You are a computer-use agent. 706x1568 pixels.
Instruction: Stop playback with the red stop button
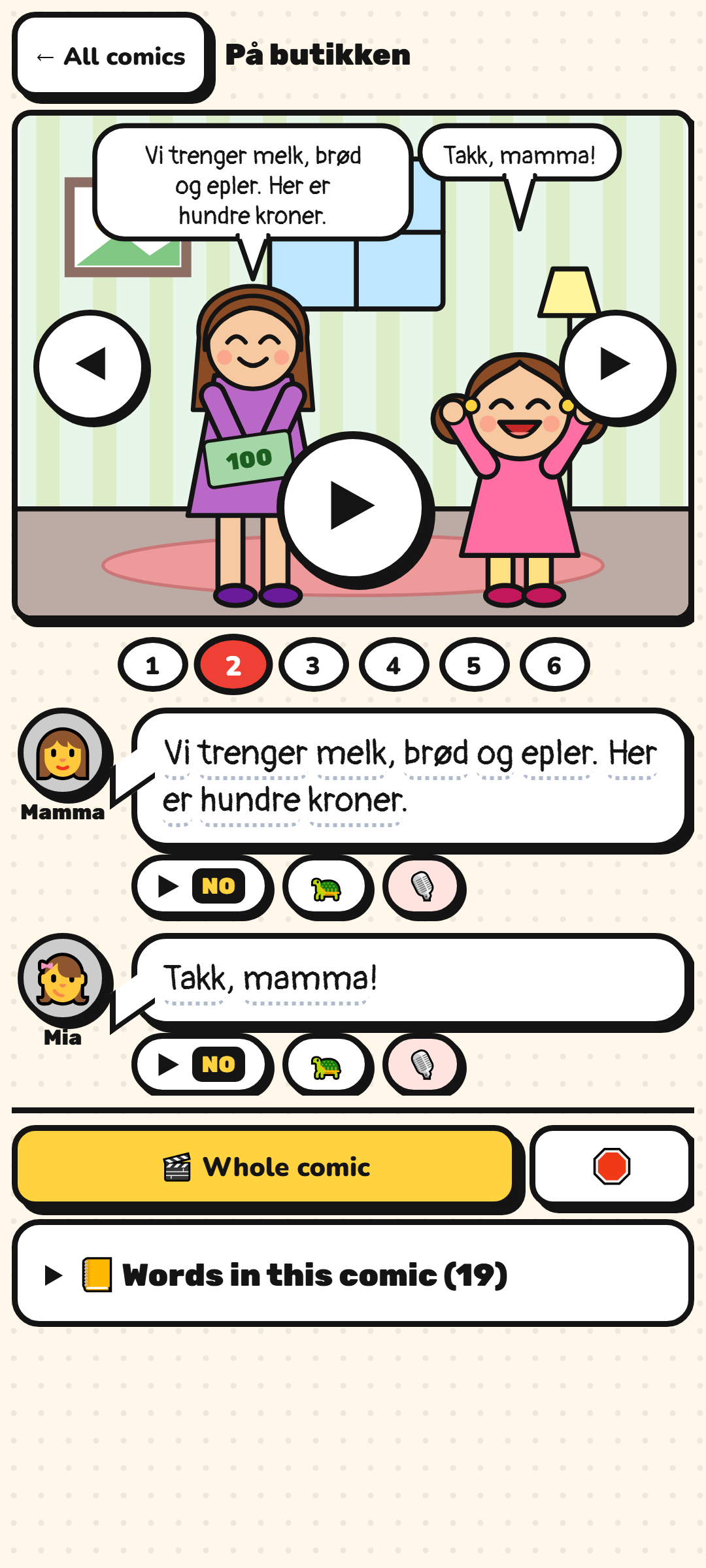click(611, 1167)
